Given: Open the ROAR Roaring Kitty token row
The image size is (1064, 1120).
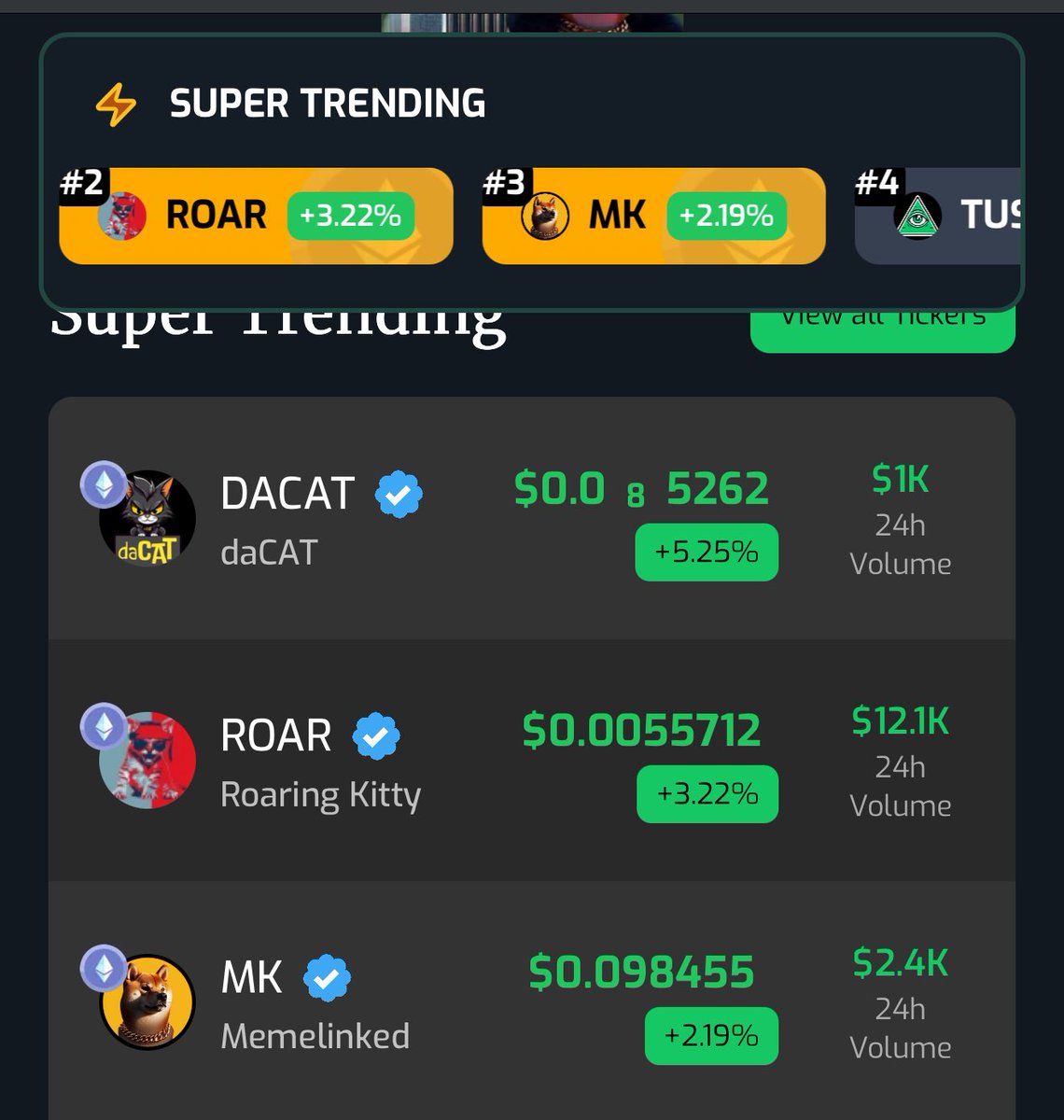Looking at the screenshot, I should 531,762.
